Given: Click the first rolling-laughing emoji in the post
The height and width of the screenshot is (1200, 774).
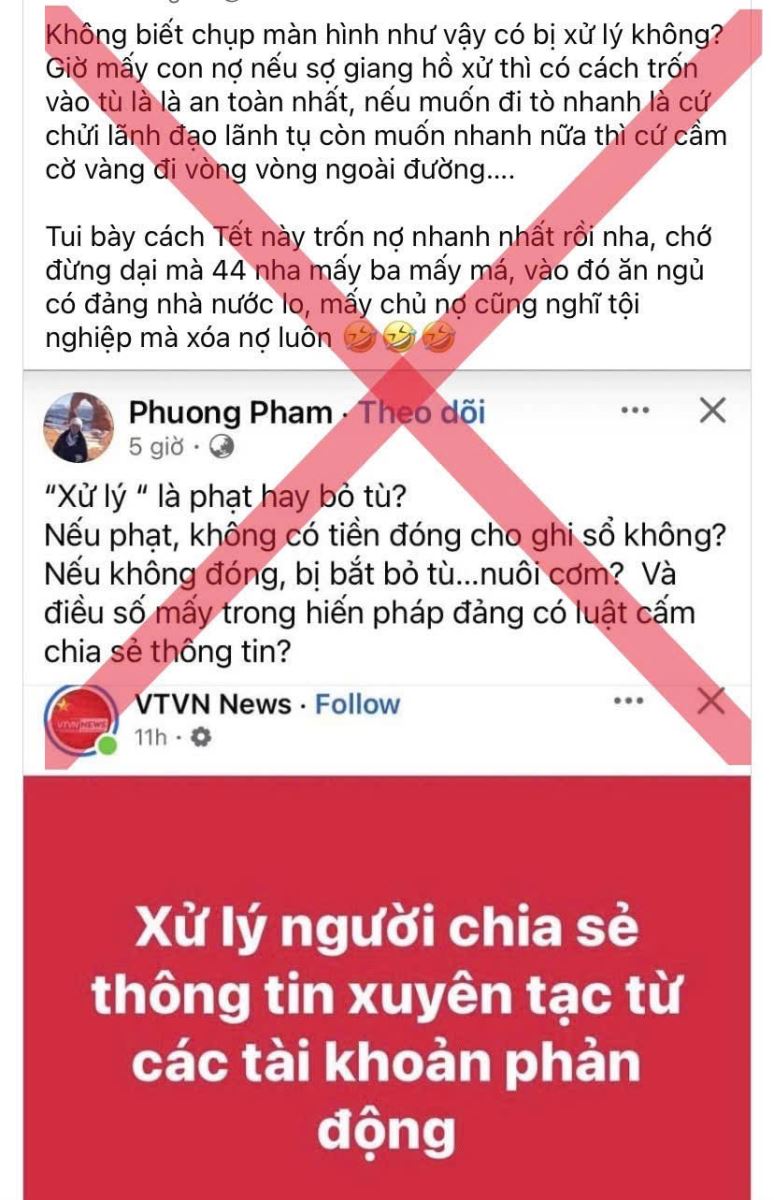Looking at the screenshot, I should coord(358,336).
